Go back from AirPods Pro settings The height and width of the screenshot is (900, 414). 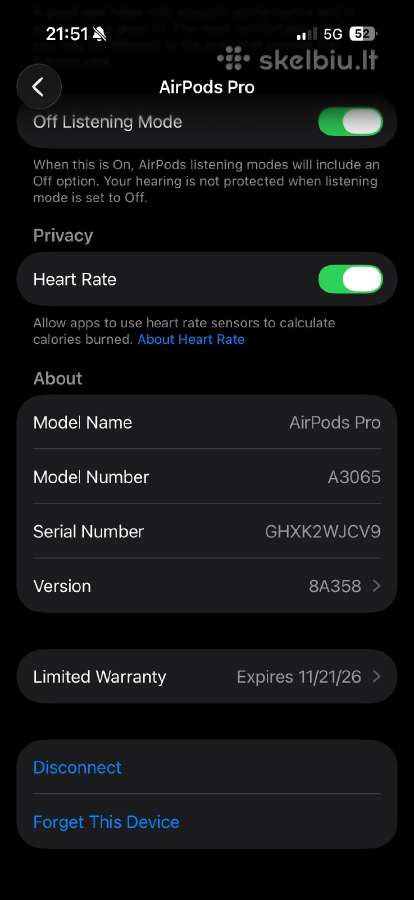point(38,87)
